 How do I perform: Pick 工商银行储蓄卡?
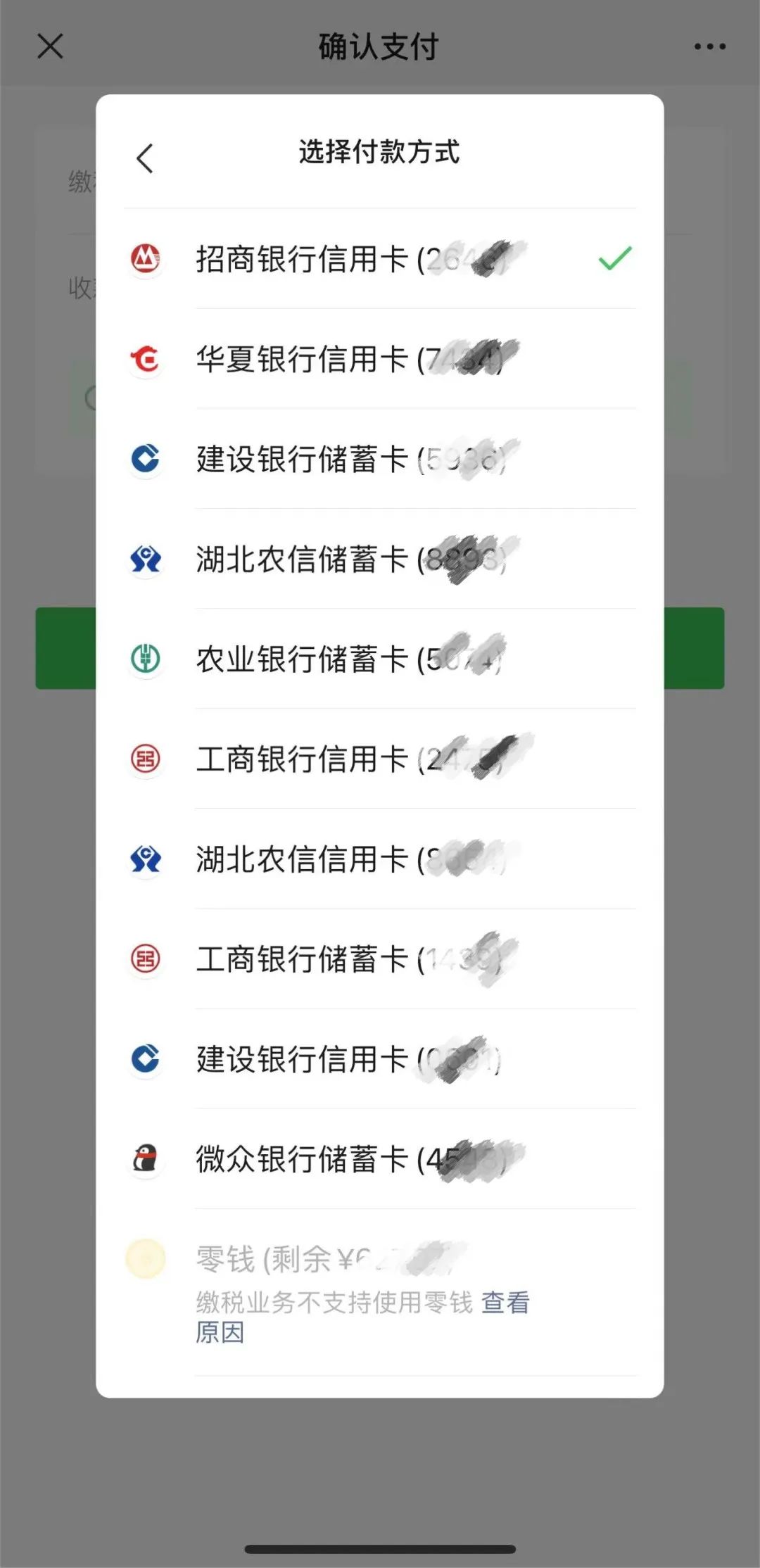pos(380,959)
